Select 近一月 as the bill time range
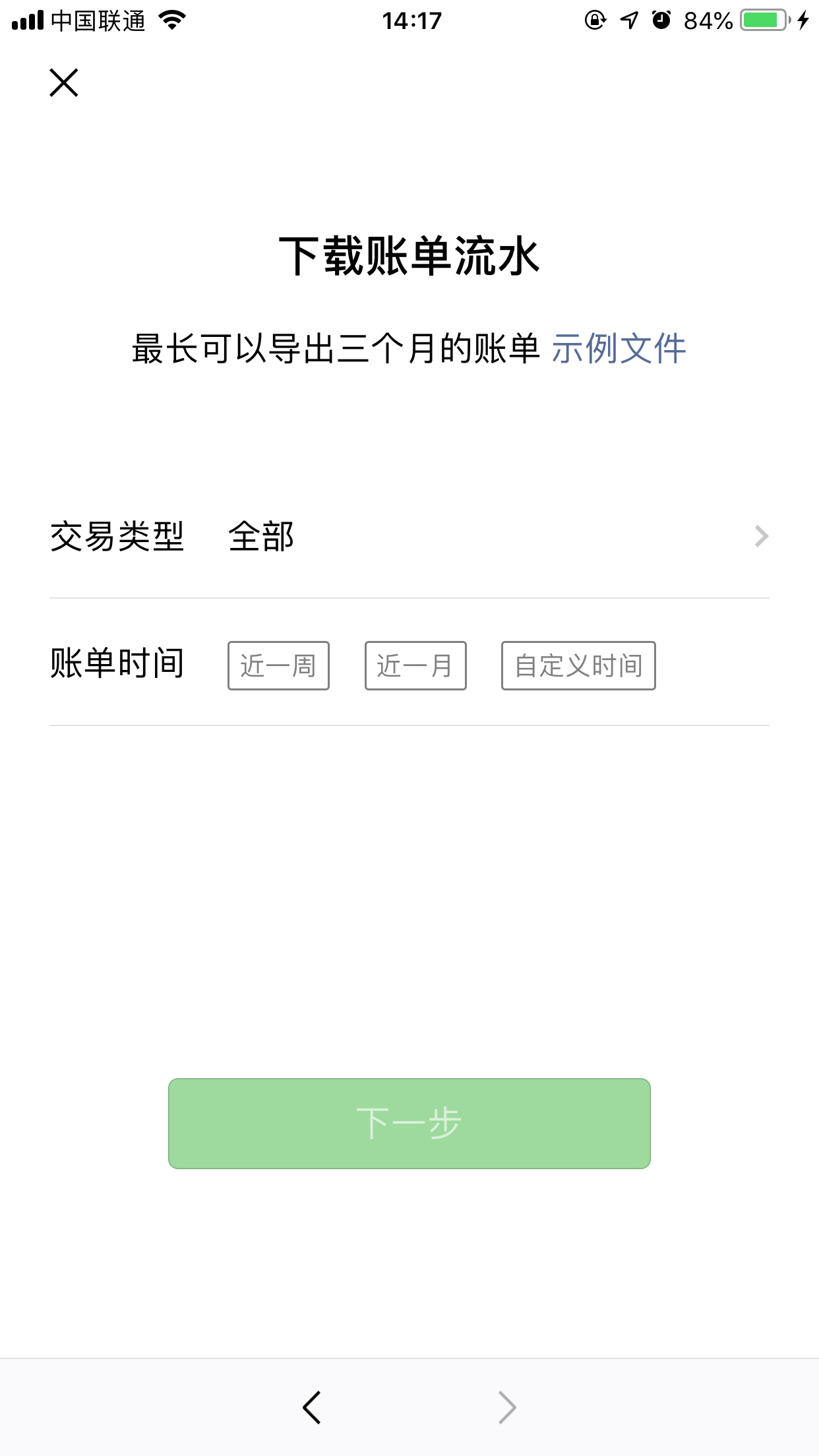Viewport: 819px width, 1456px height. tap(415, 666)
